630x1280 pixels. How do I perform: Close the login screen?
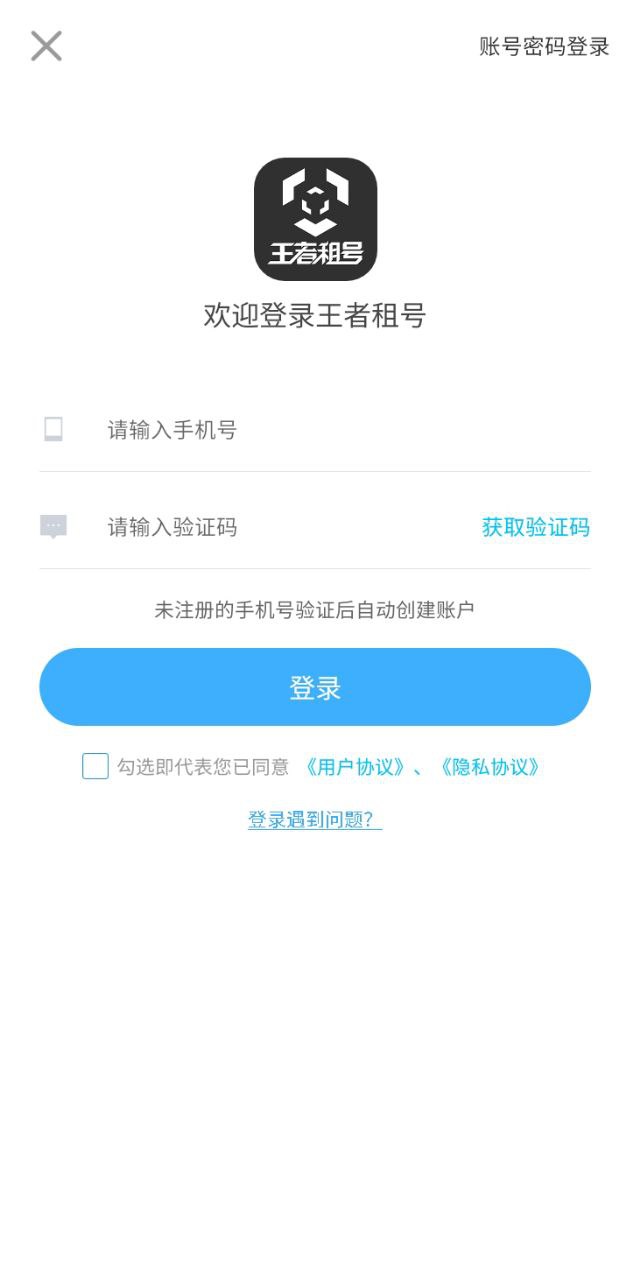[x=46, y=46]
